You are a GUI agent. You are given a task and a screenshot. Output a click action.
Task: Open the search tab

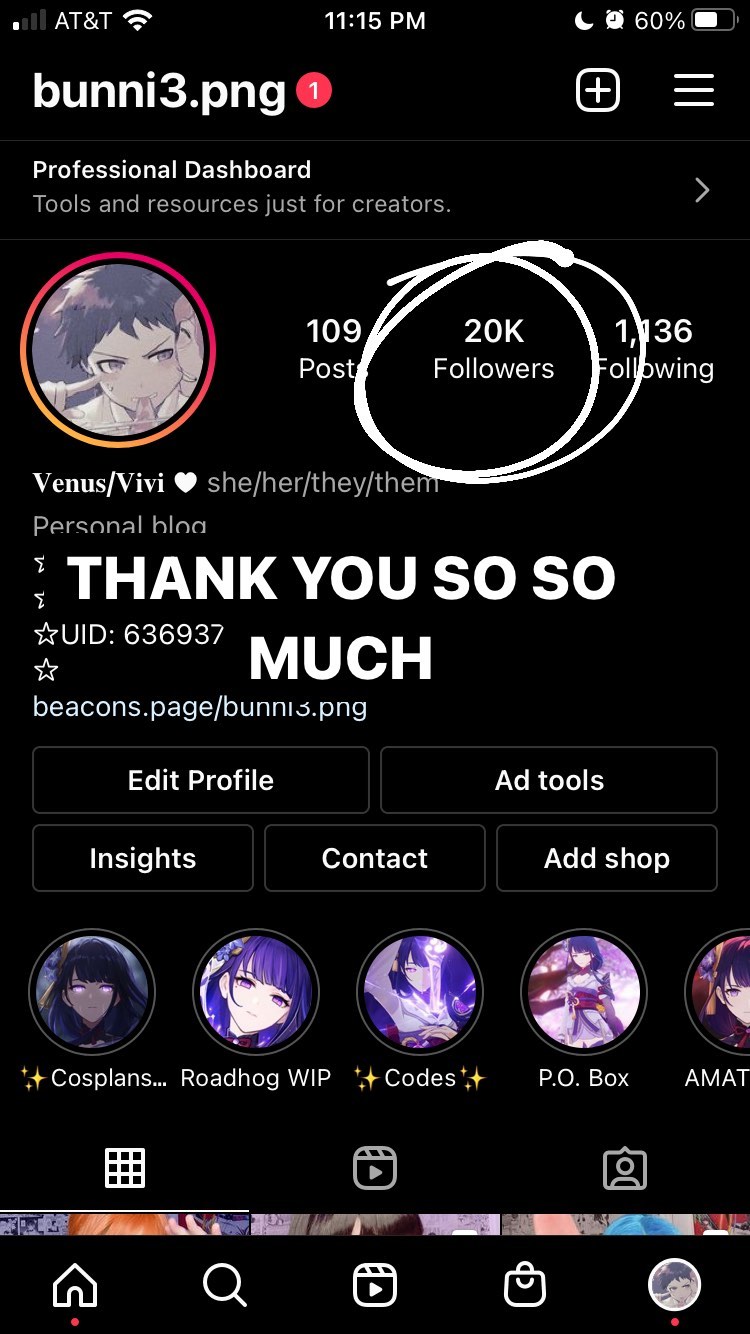[225, 1286]
